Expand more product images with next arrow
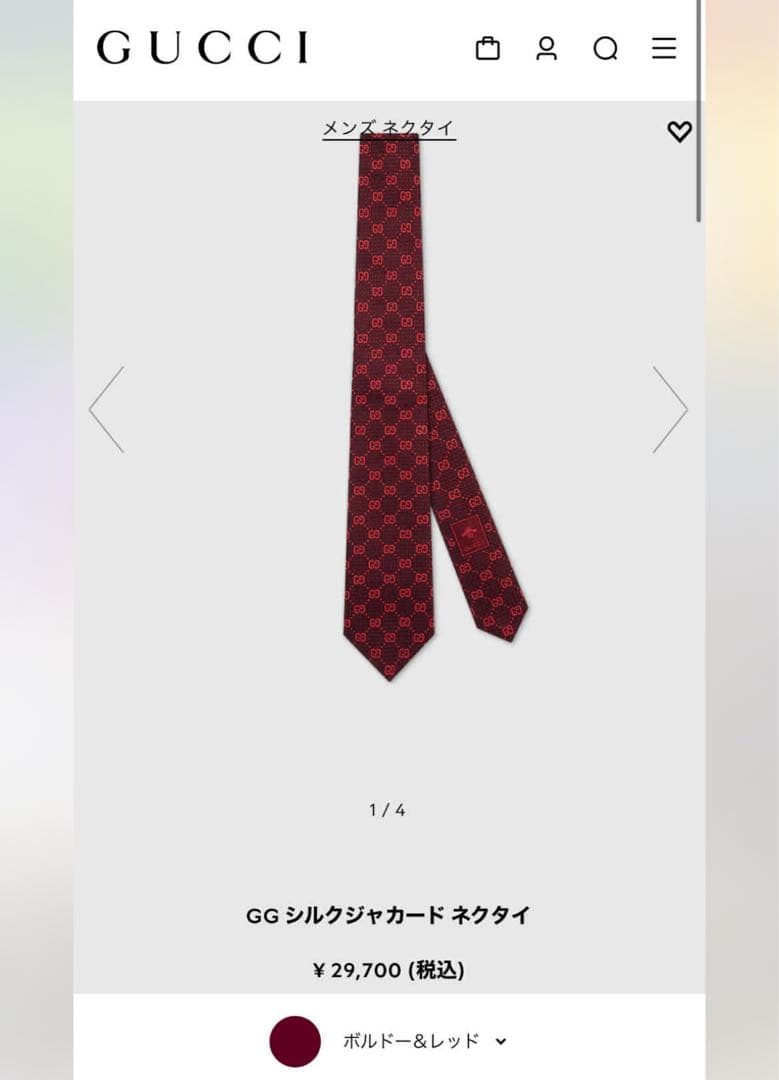This screenshot has height=1080, width=779. [668, 410]
